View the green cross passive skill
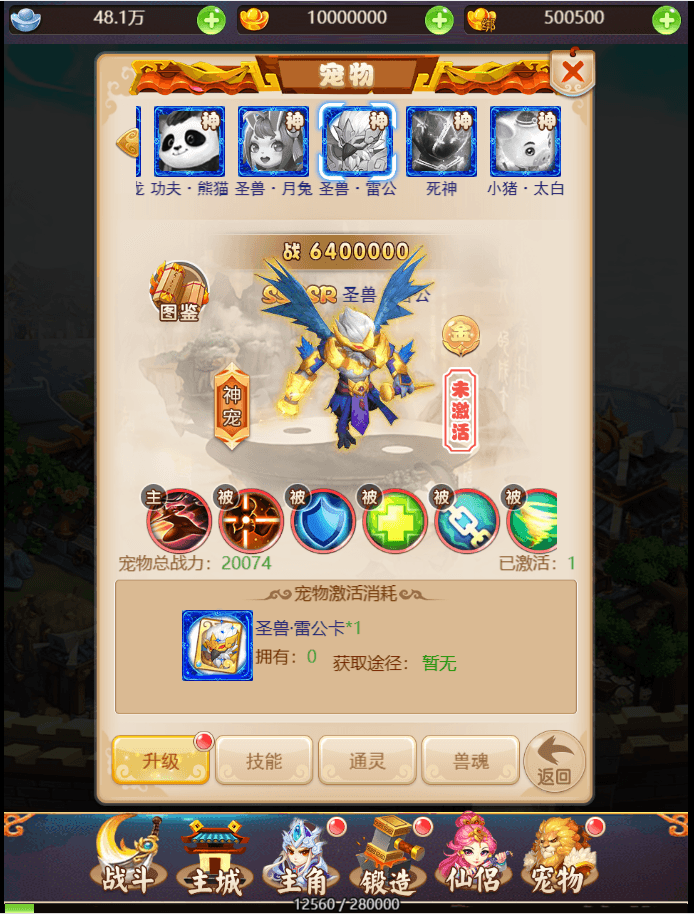 (x=395, y=520)
